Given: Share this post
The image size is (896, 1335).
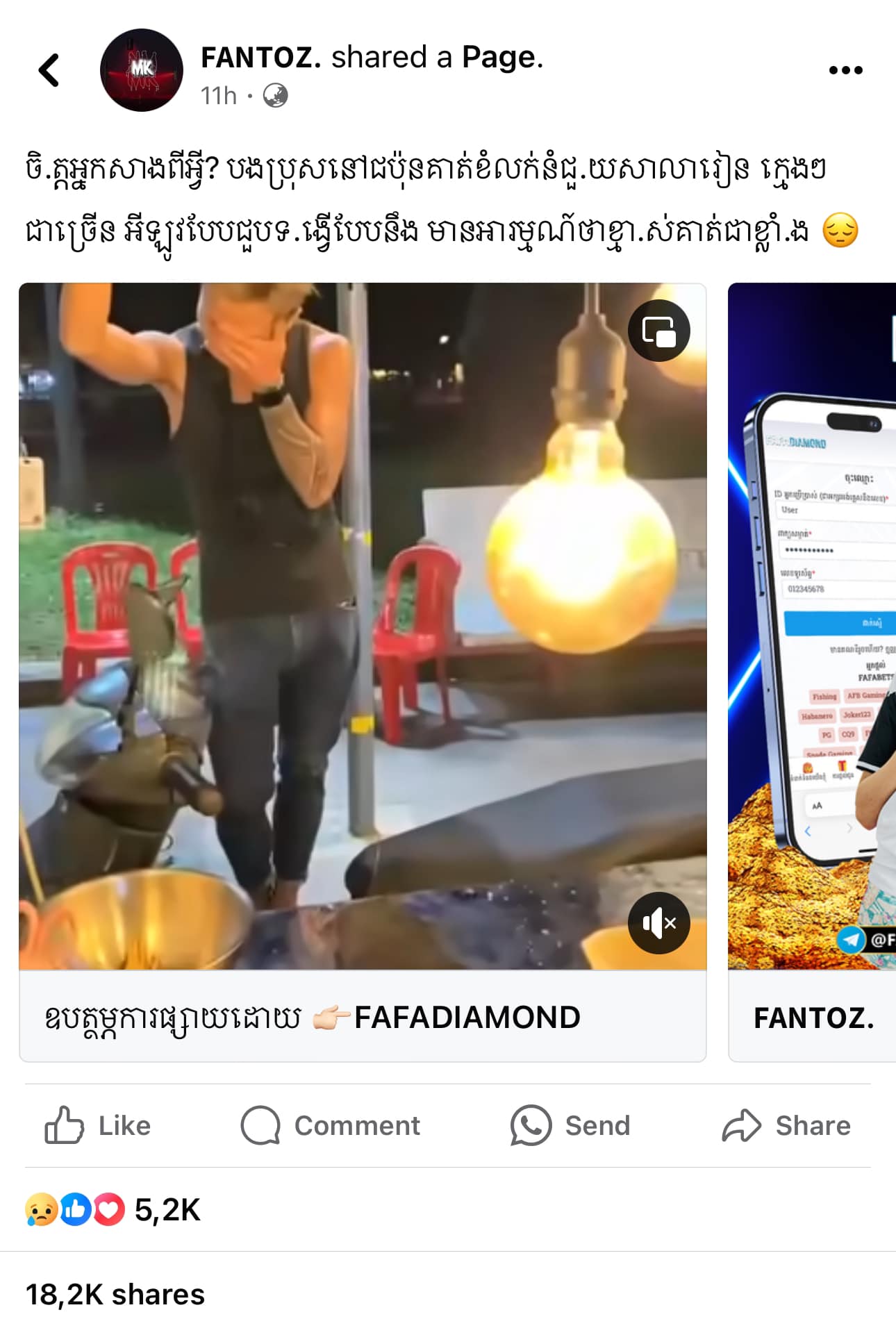Looking at the screenshot, I should click(x=786, y=1125).
